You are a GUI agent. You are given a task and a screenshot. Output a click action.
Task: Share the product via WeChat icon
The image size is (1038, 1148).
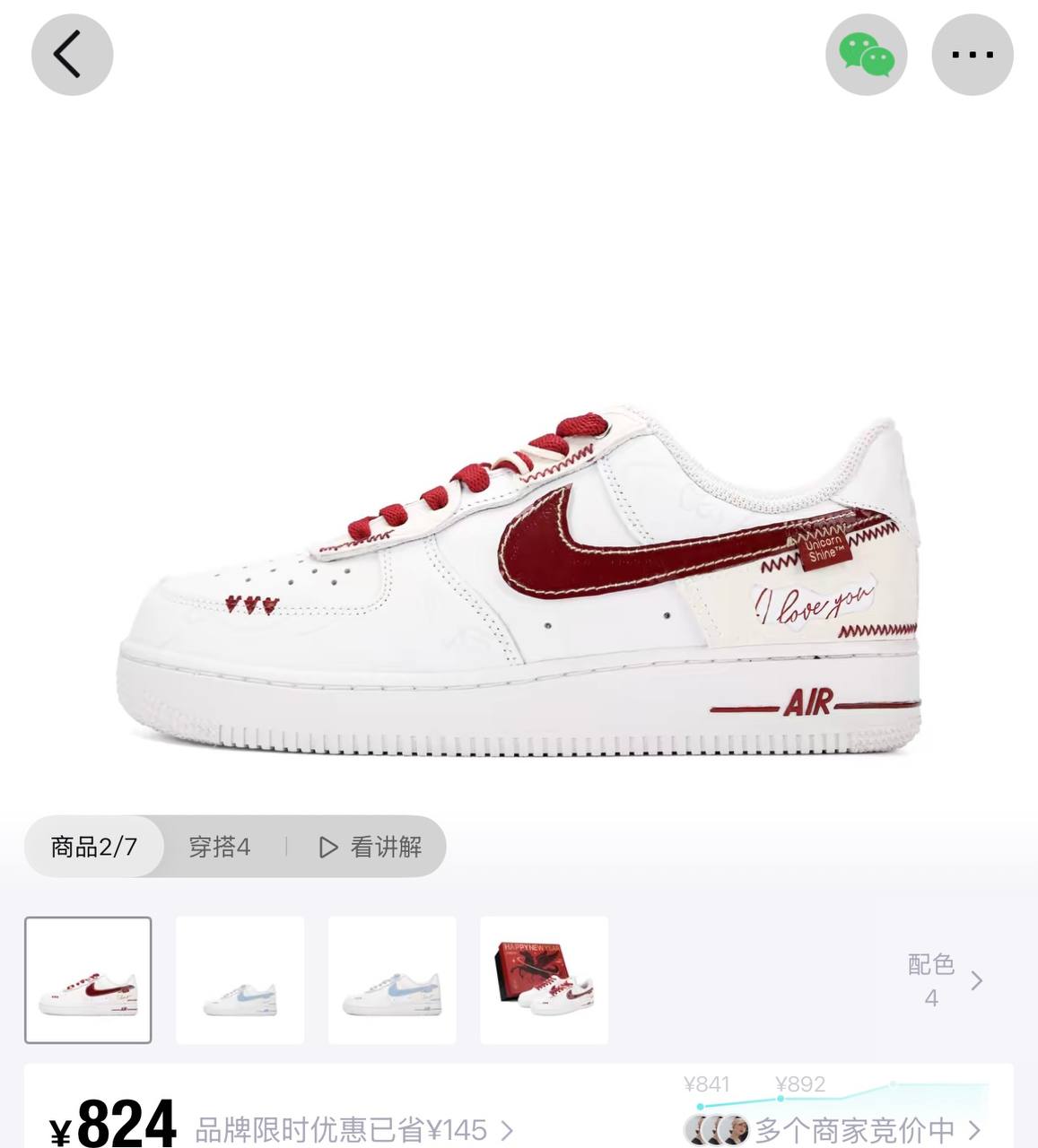[866, 55]
